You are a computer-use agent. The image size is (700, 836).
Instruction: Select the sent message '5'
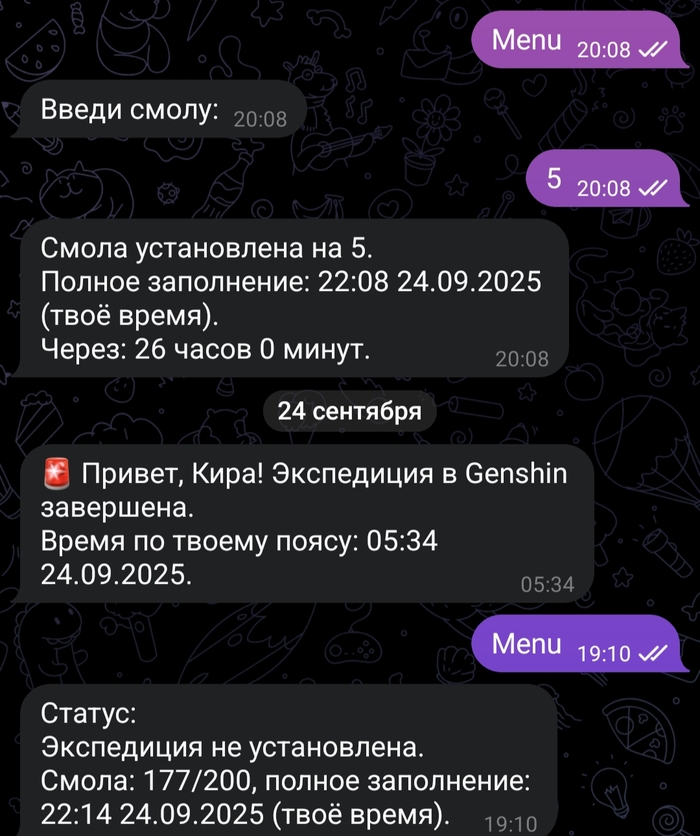[603, 182]
